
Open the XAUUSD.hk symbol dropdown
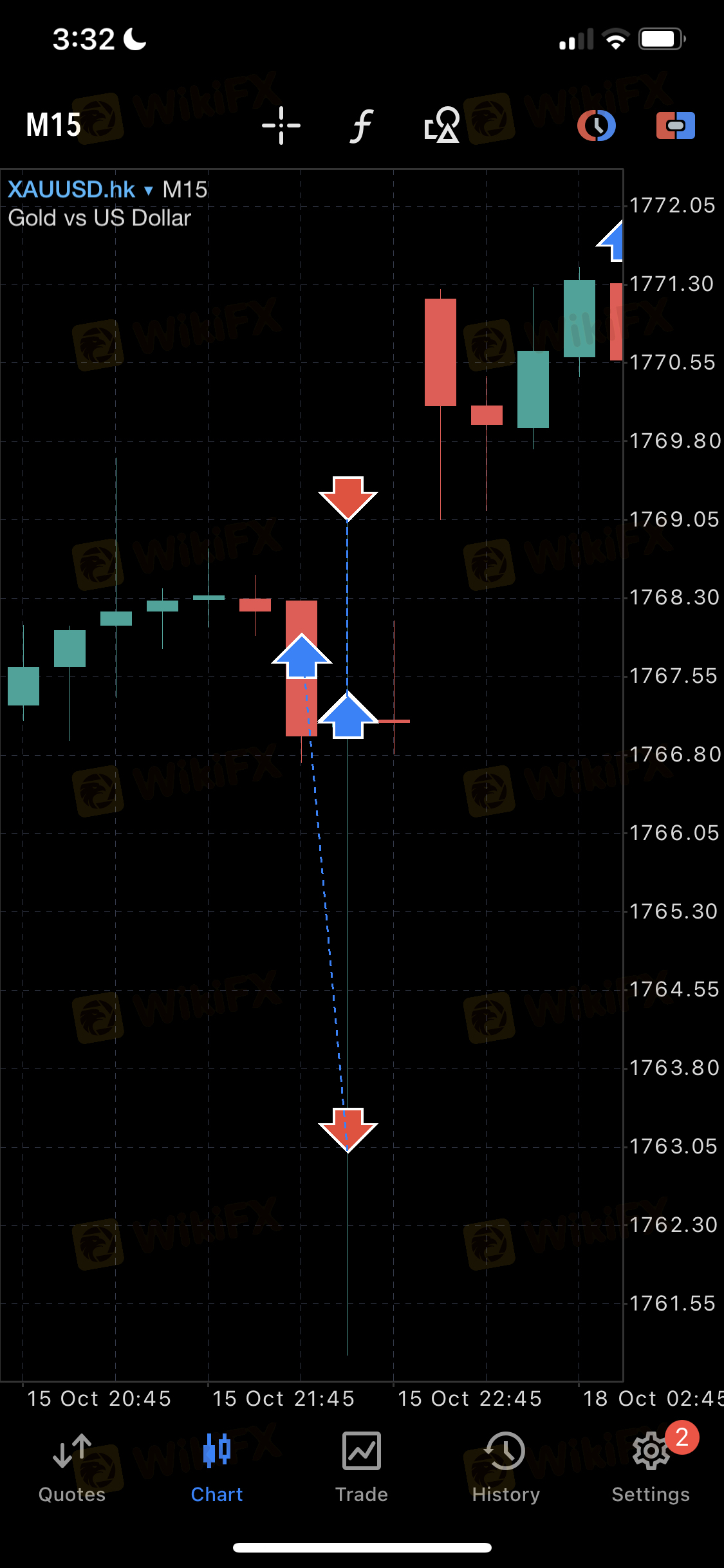[80, 189]
